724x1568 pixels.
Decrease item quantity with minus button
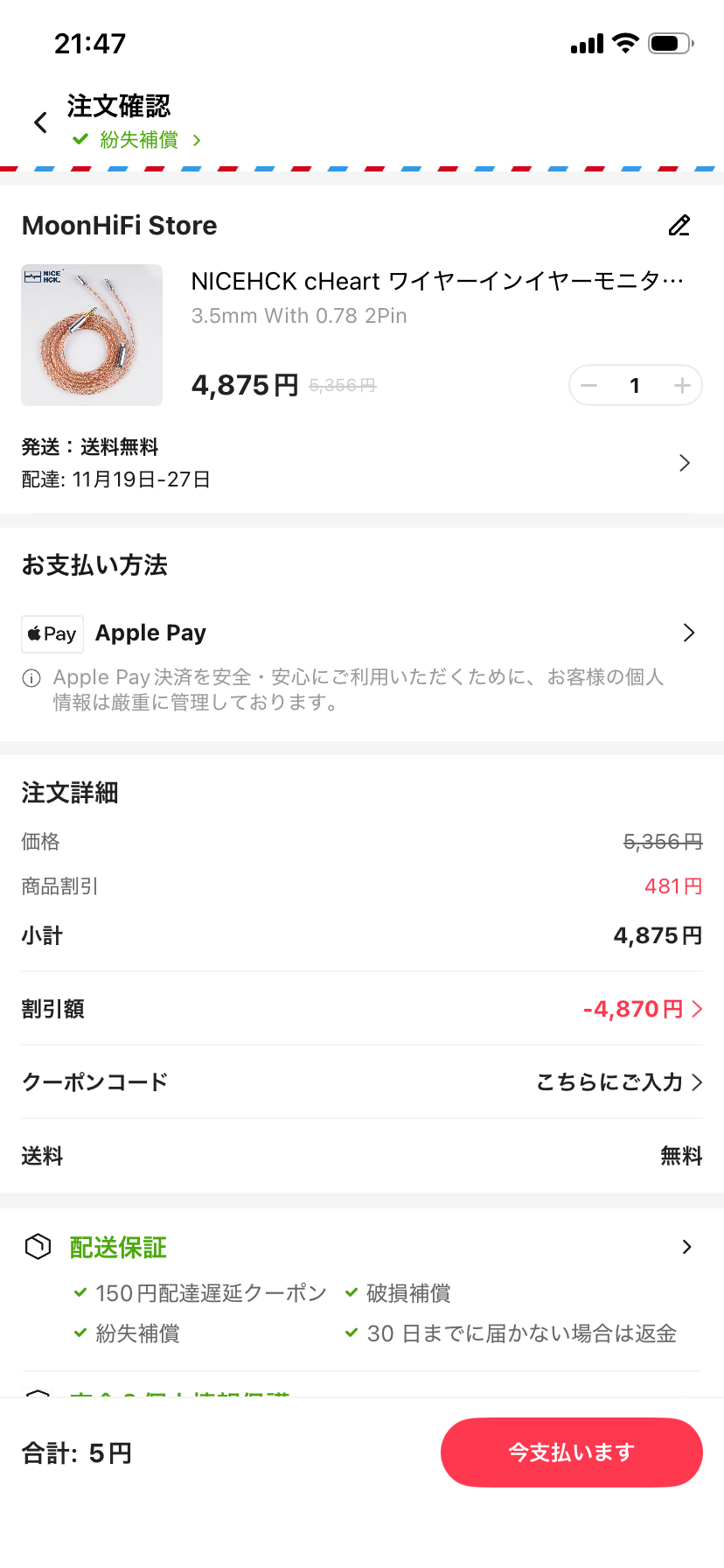(589, 386)
